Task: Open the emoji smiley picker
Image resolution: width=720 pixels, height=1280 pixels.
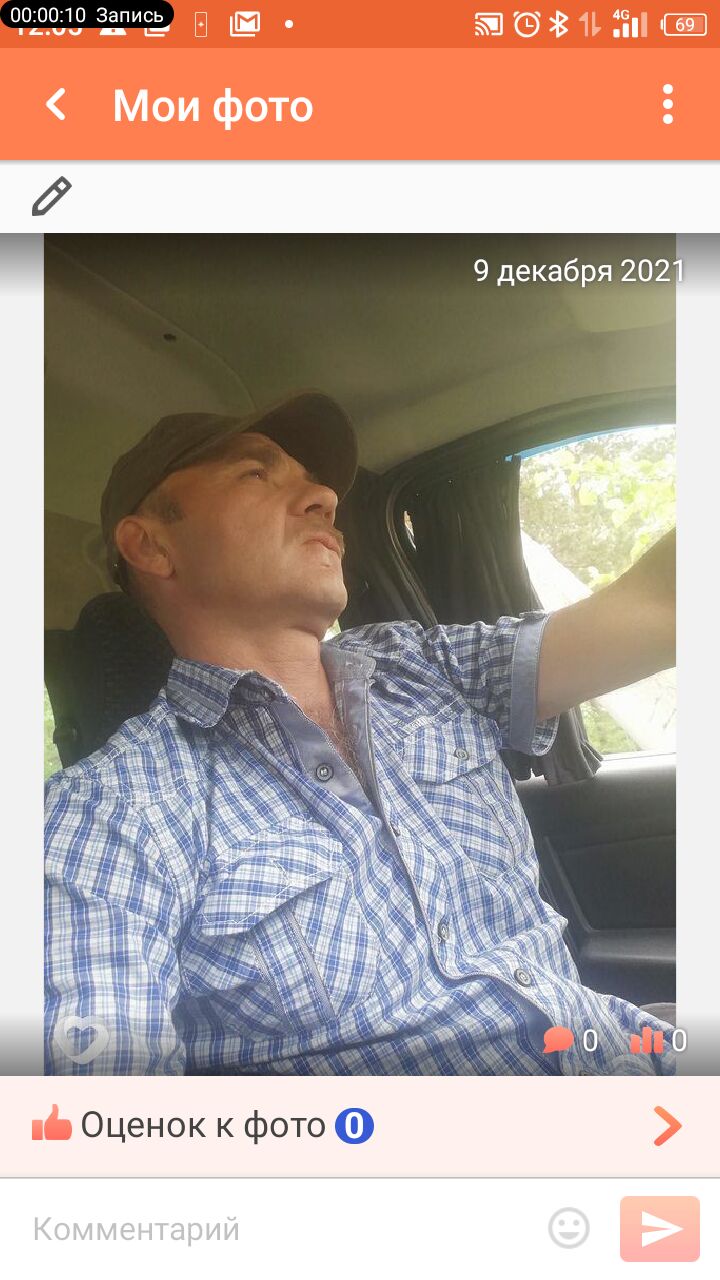Action: click(569, 1229)
